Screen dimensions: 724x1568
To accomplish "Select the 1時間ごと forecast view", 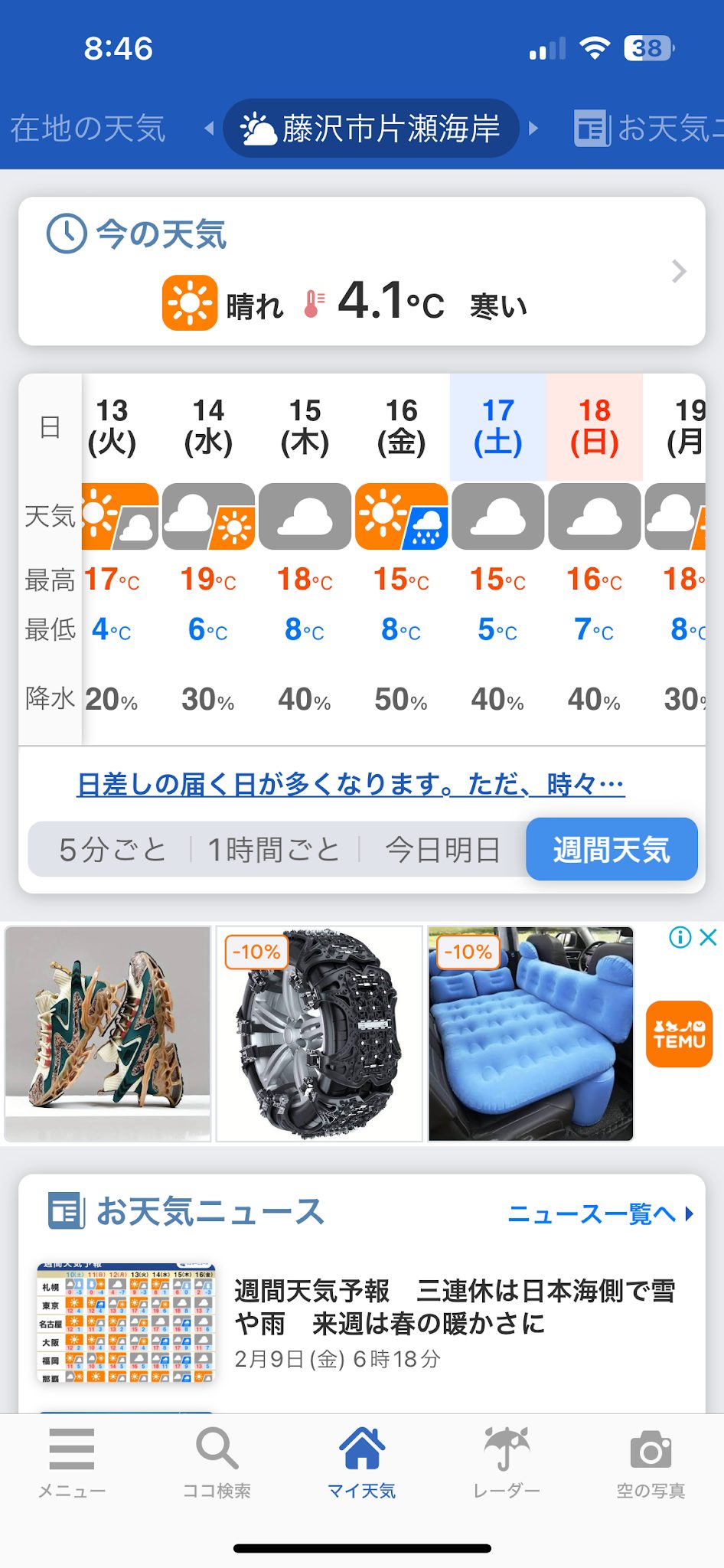I will pyautogui.click(x=273, y=850).
